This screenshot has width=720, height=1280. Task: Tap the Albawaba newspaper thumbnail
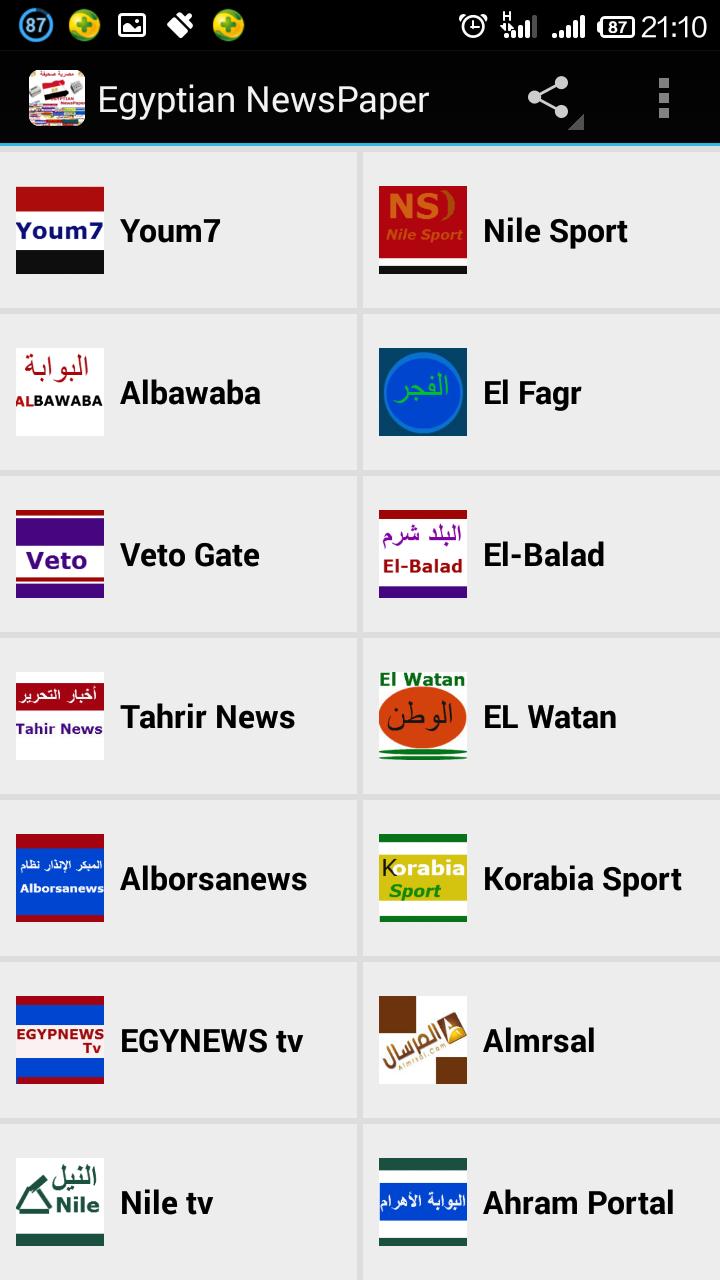[x=59, y=392]
